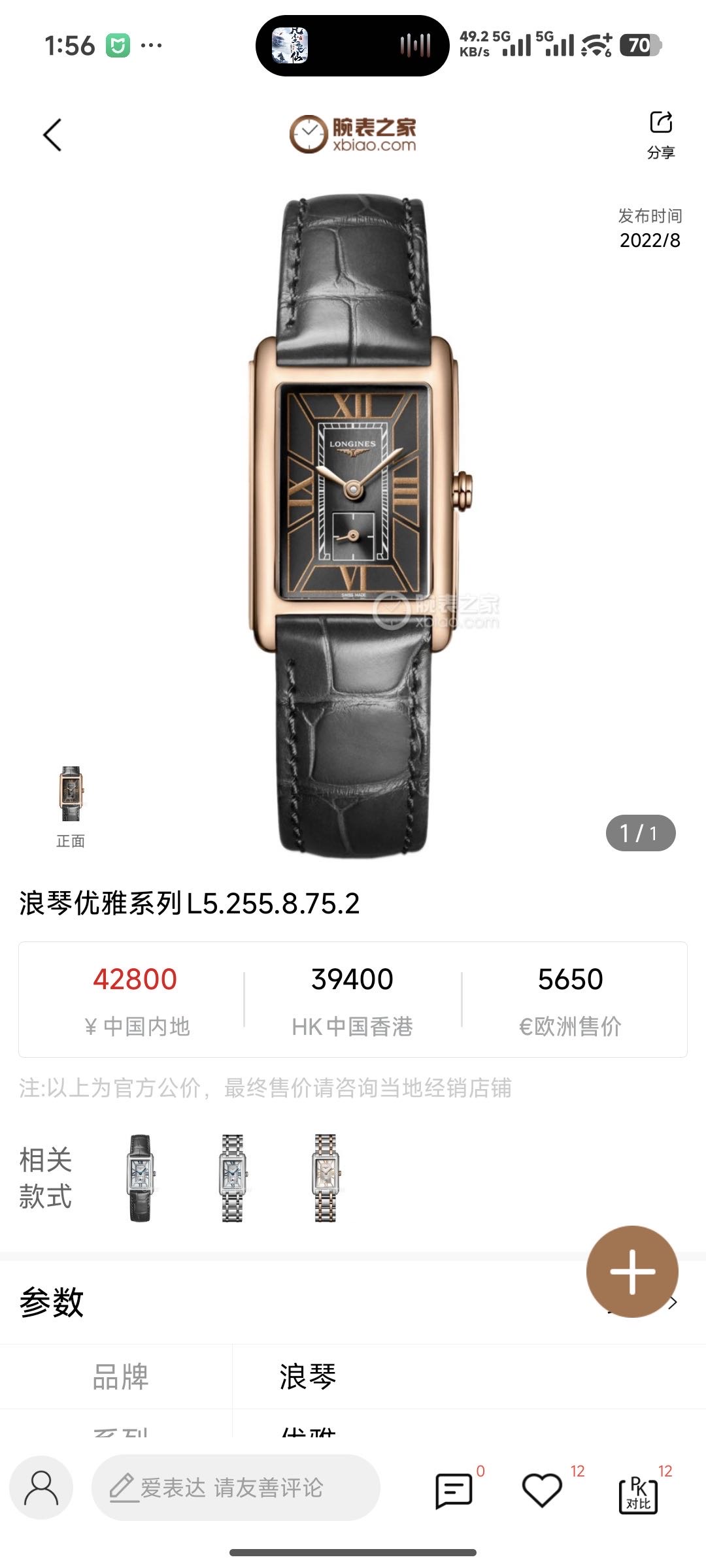Tap the brown plus floating button
Screen dimensions: 706x1568
[x=631, y=1271]
